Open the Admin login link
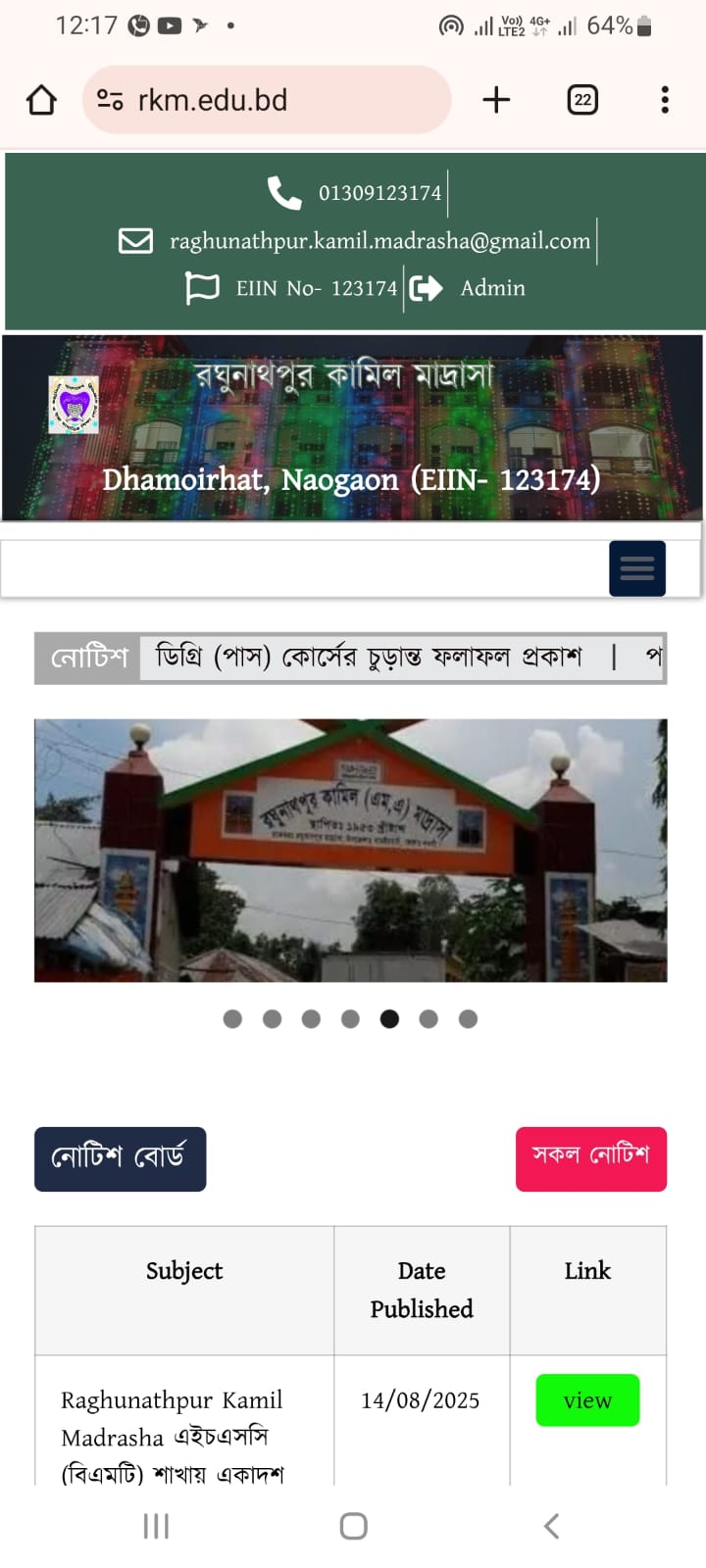 pyautogui.click(x=491, y=288)
